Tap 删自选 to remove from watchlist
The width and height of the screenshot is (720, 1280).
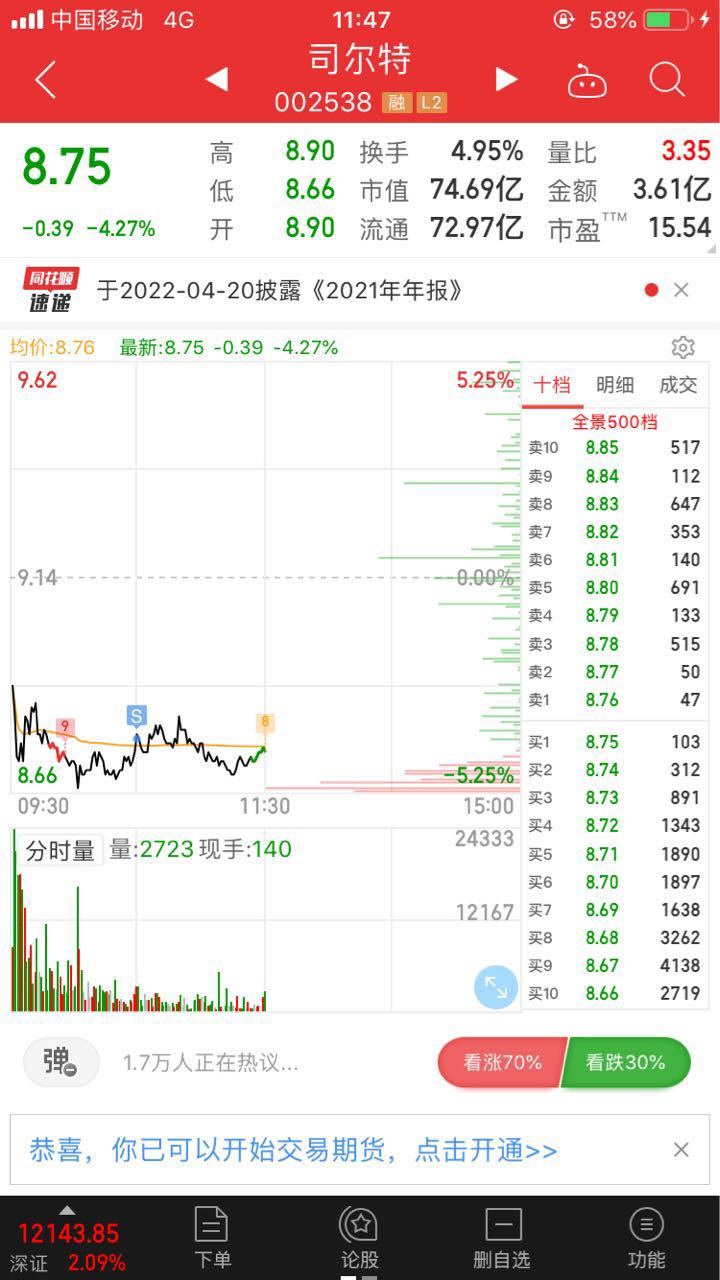[503, 1236]
